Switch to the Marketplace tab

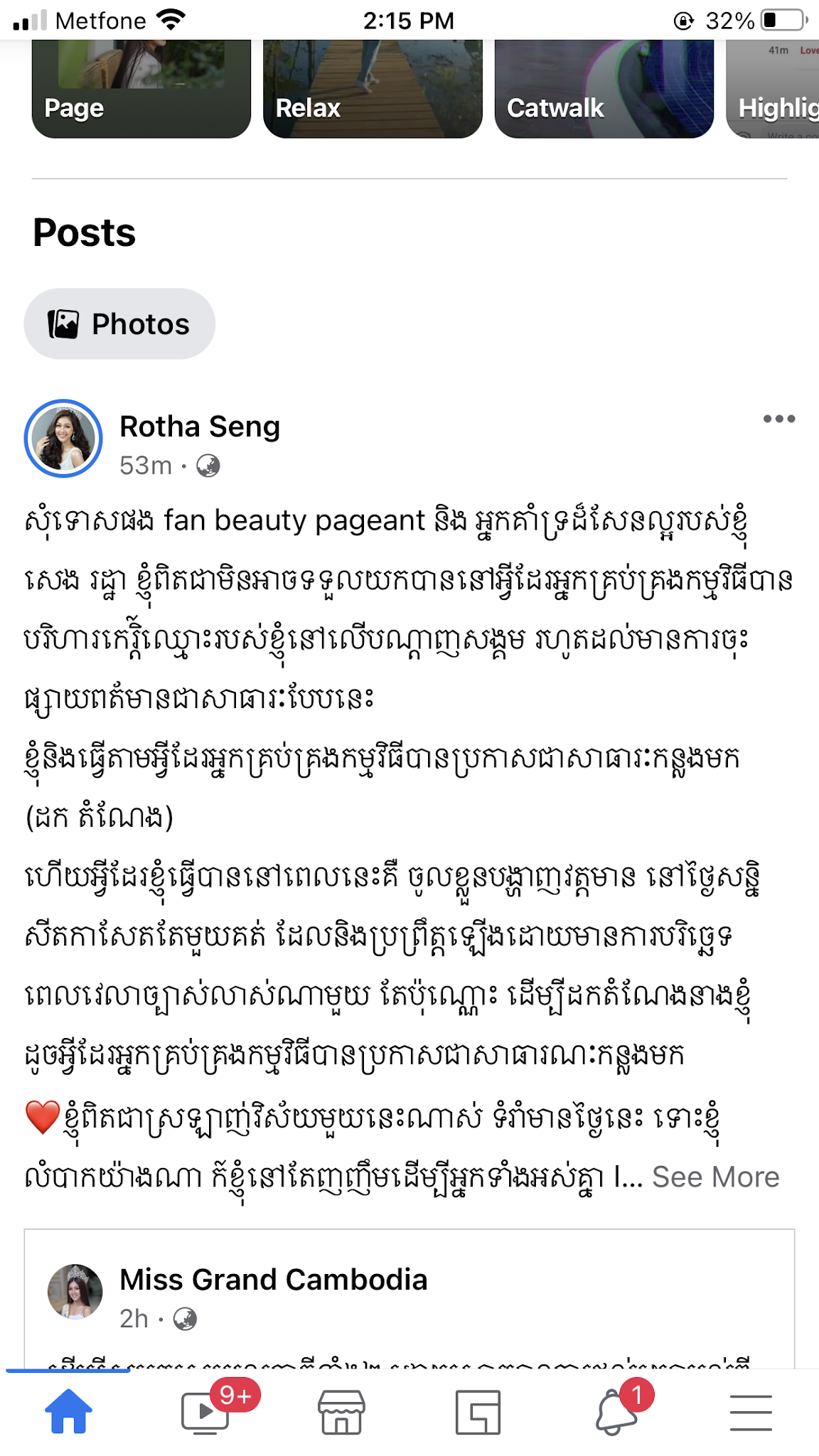[342, 1411]
